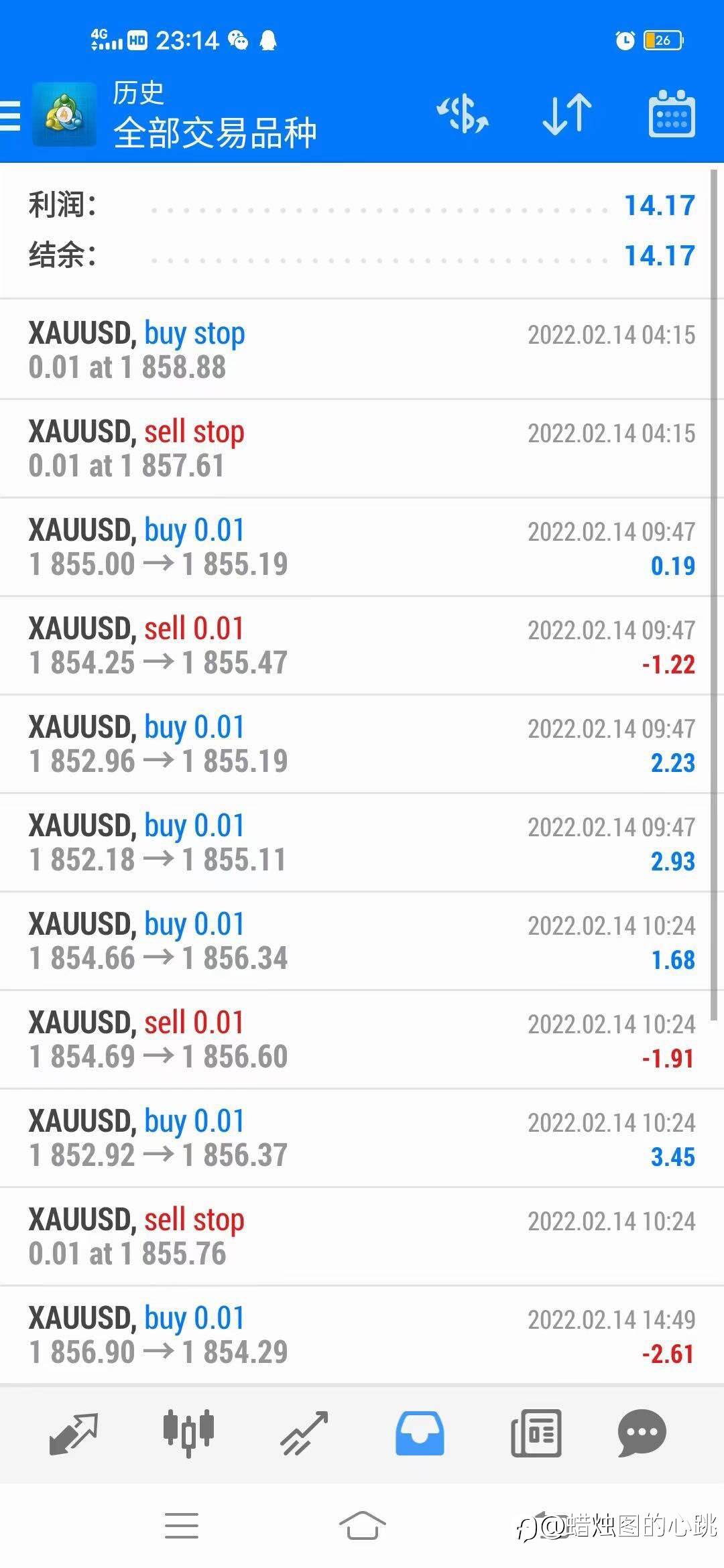Viewport: 724px width, 1568px height.
Task: Switch to the candlestick Chart tab
Action: (188, 1433)
